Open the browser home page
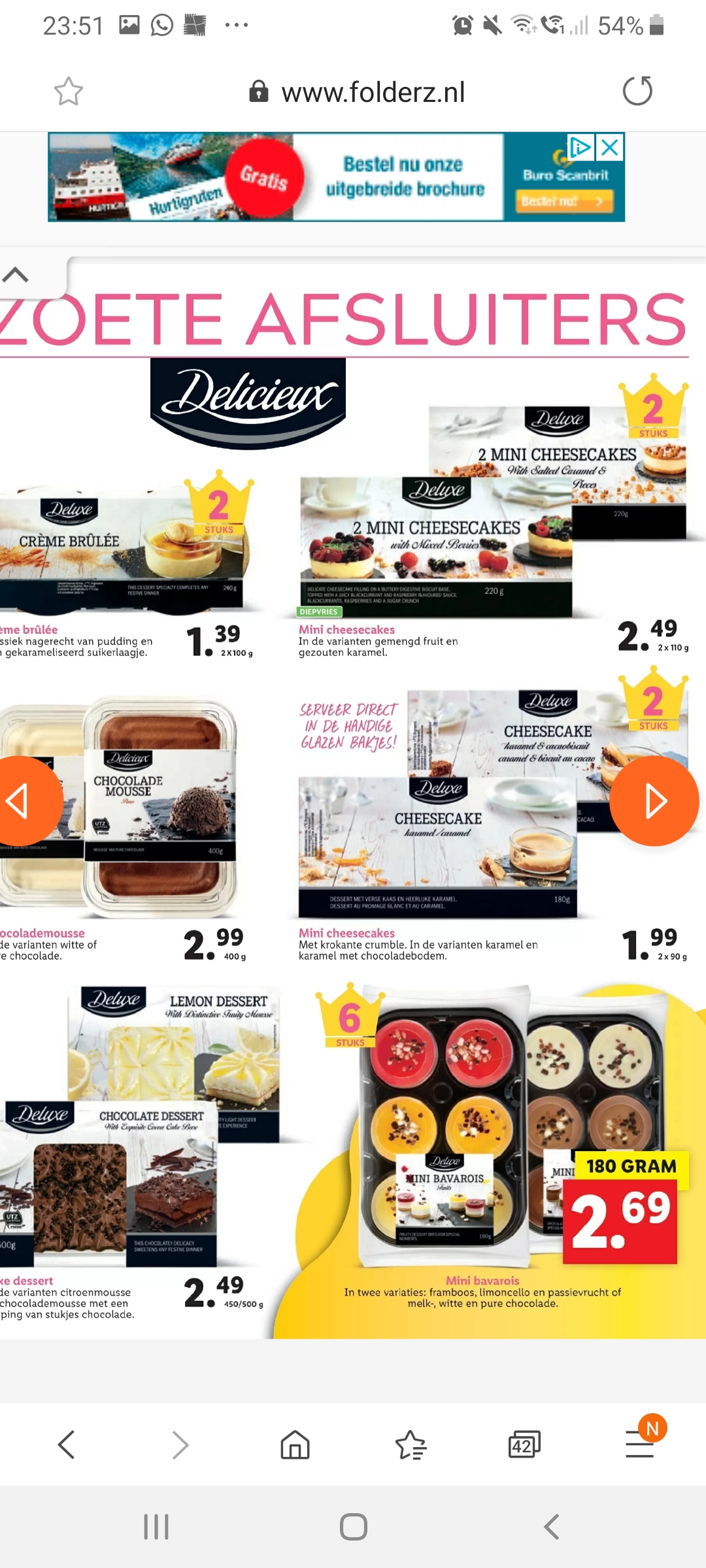Viewport: 706px width, 1568px height. [x=295, y=1445]
